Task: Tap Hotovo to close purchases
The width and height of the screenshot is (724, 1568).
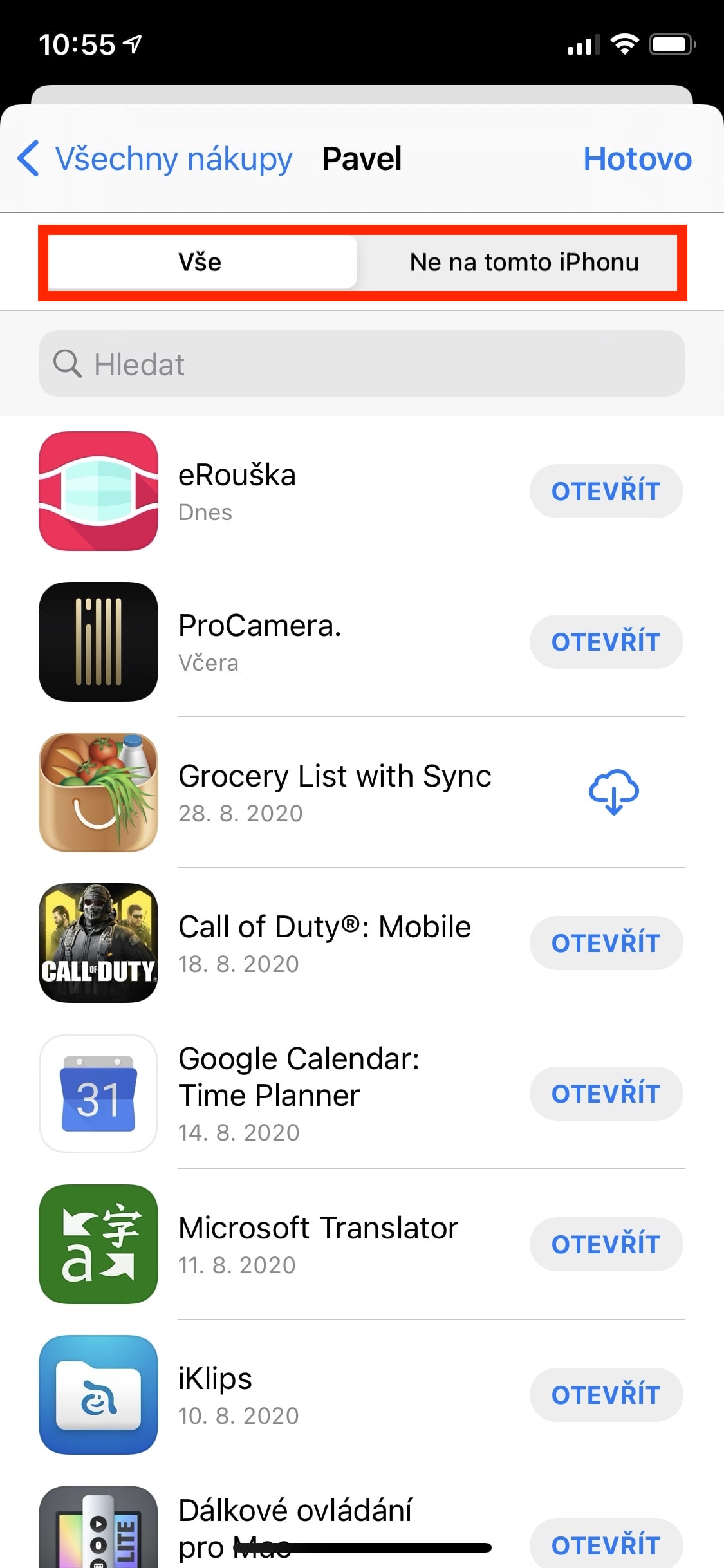Action: click(636, 159)
